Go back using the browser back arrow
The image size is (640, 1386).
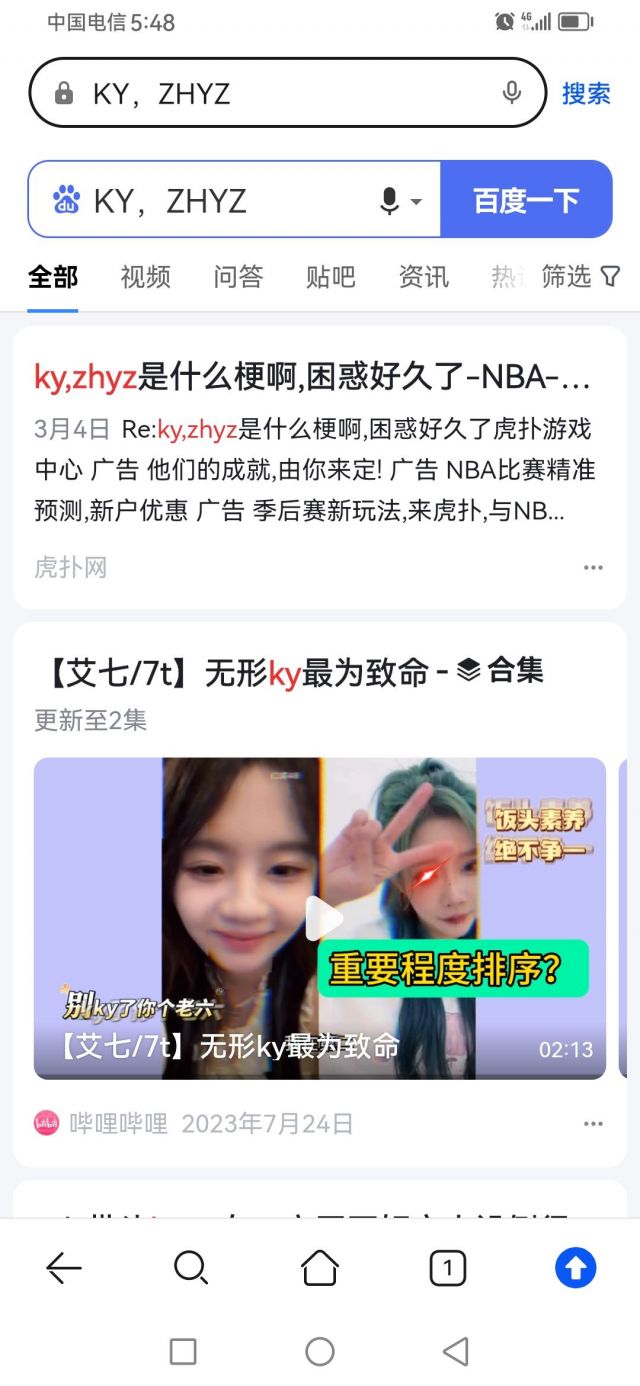64,1269
